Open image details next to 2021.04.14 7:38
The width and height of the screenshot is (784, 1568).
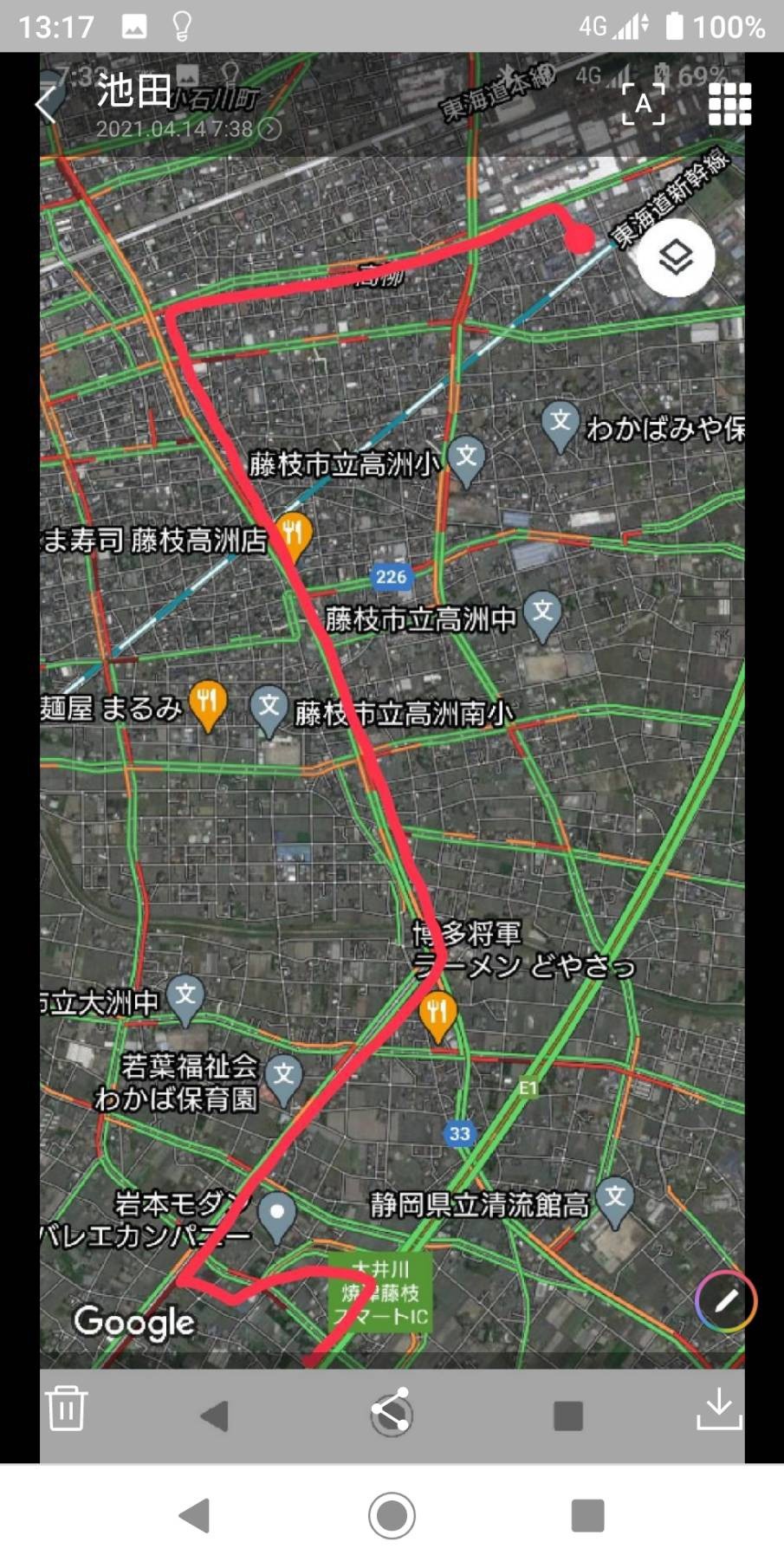coord(271,129)
